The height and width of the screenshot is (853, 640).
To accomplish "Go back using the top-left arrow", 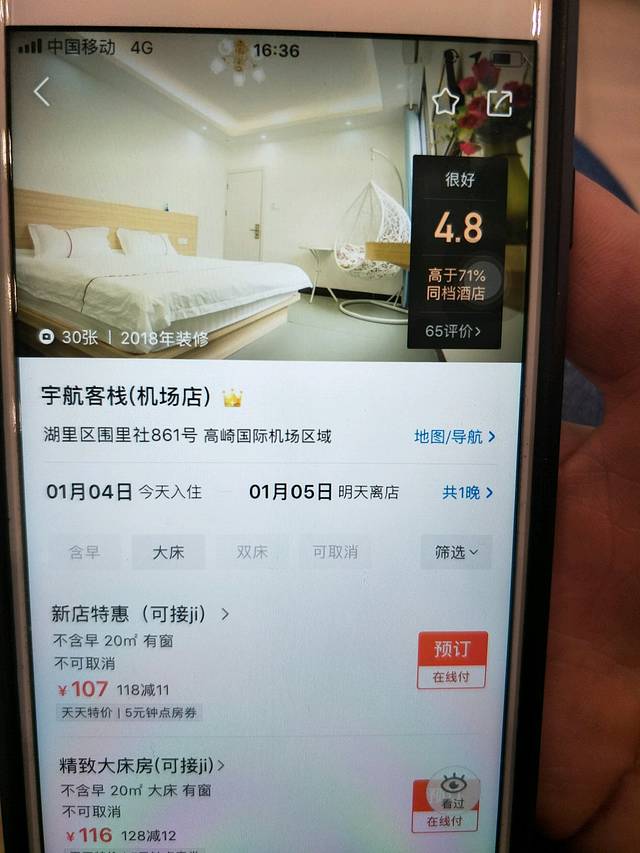I will coord(41,92).
